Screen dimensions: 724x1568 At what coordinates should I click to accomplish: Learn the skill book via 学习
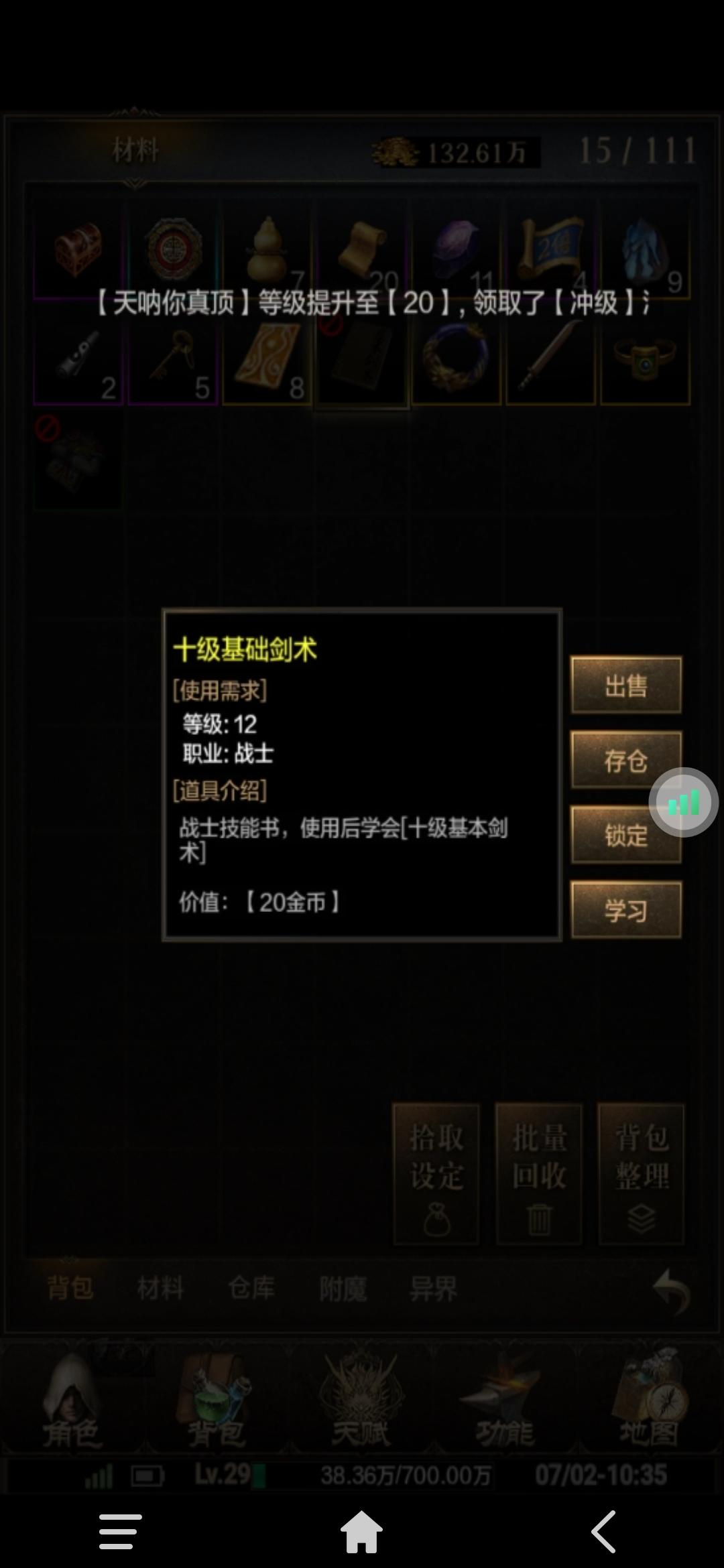625,909
